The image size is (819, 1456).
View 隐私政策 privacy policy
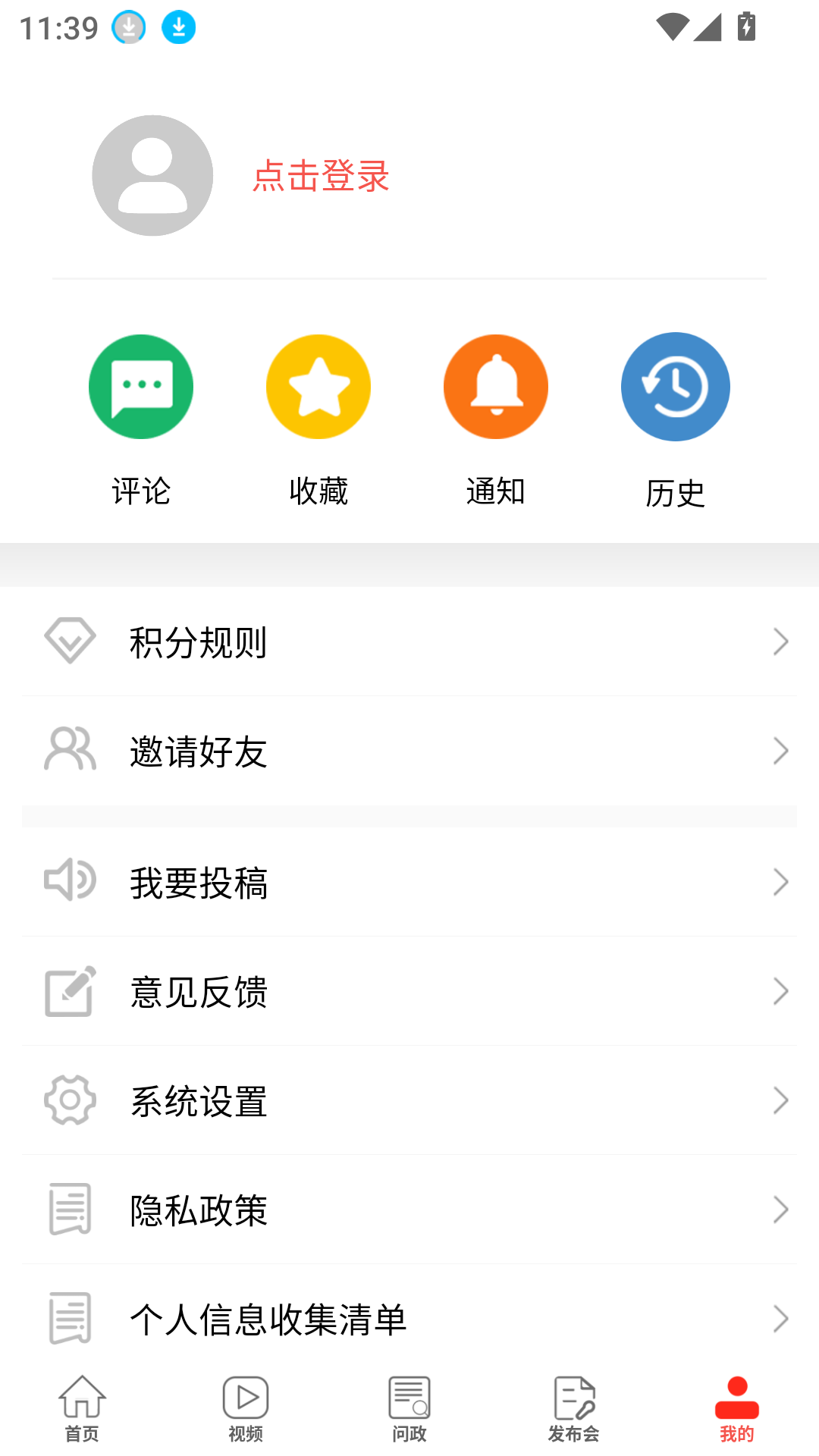(x=409, y=1210)
